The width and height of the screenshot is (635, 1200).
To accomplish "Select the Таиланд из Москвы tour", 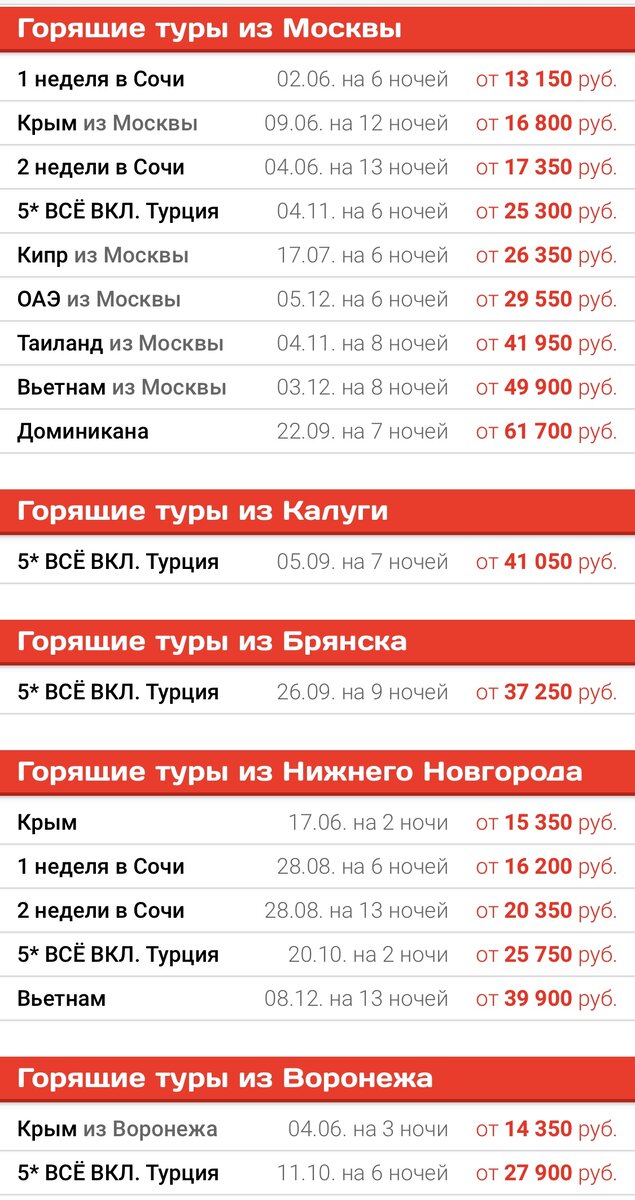I will (x=120, y=343).
